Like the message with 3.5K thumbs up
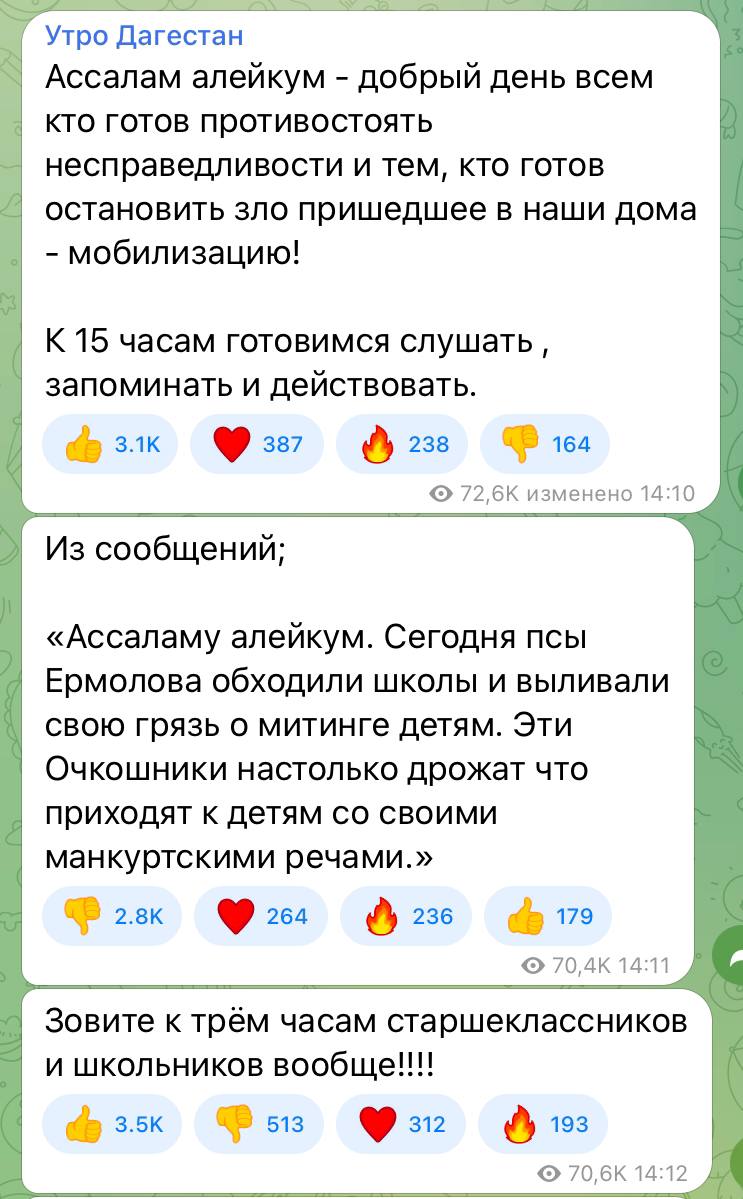Image resolution: width=743 pixels, height=1199 pixels. coord(110,1124)
